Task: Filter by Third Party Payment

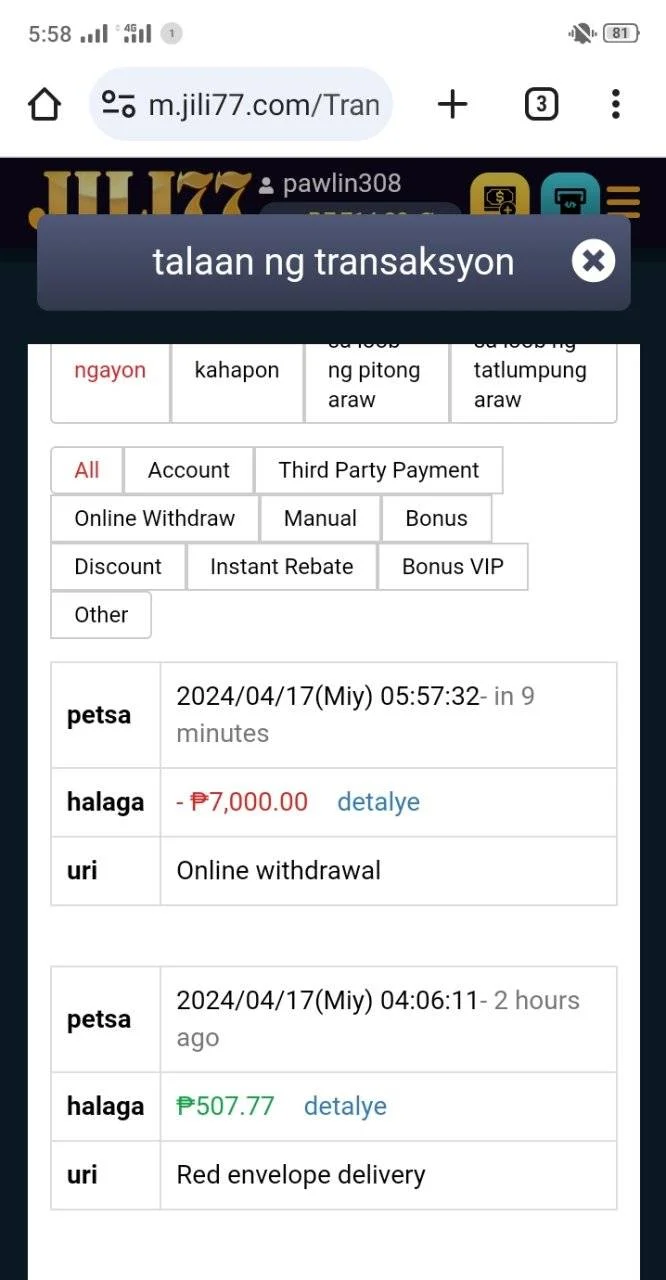Action: 379,470
